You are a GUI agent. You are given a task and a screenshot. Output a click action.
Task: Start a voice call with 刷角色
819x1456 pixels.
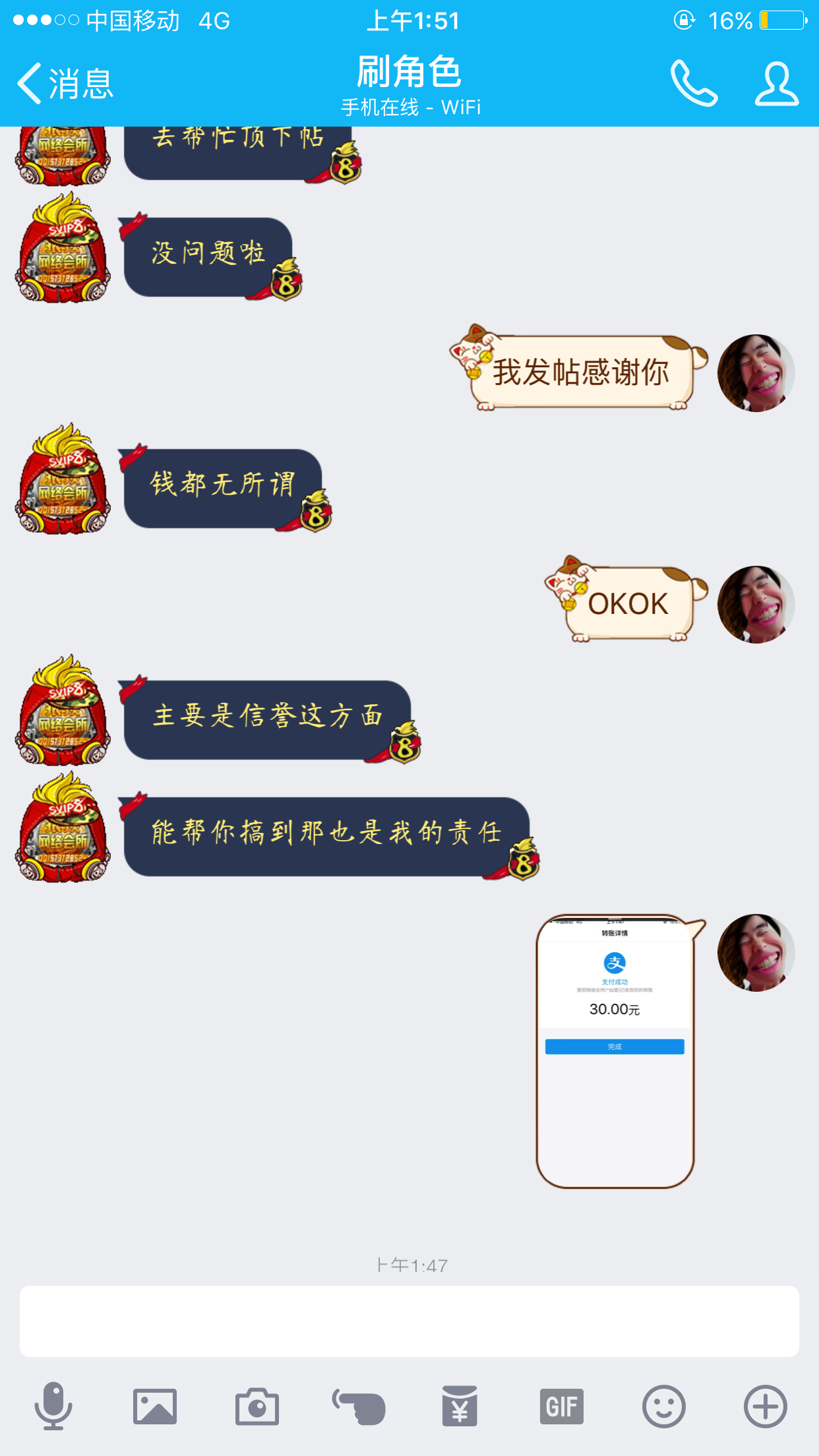[x=694, y=83]
